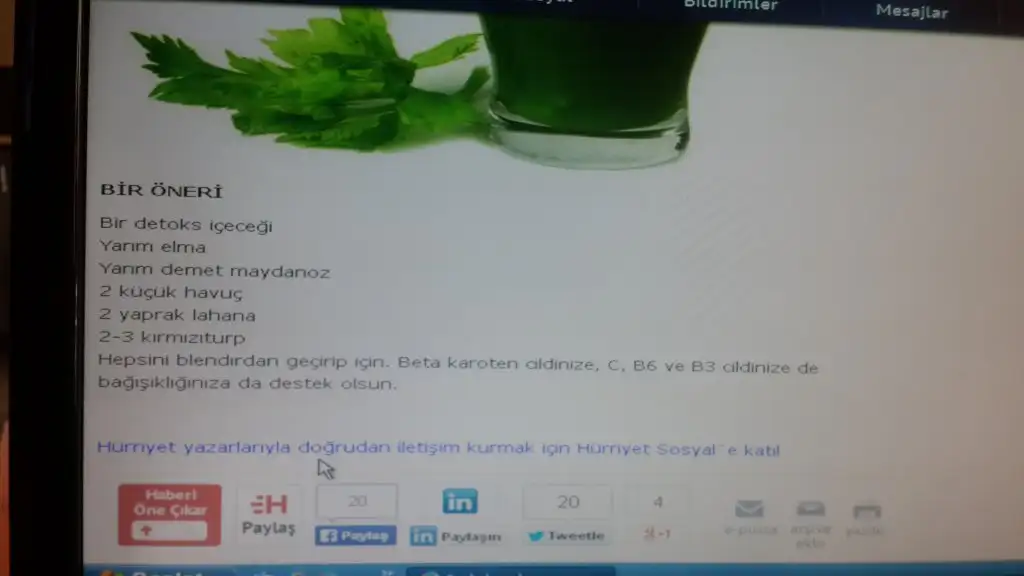The height and width of the screenshot is (576, 1024).
Task: Print the article with the yazdır icon
Action: click(865, 518)
